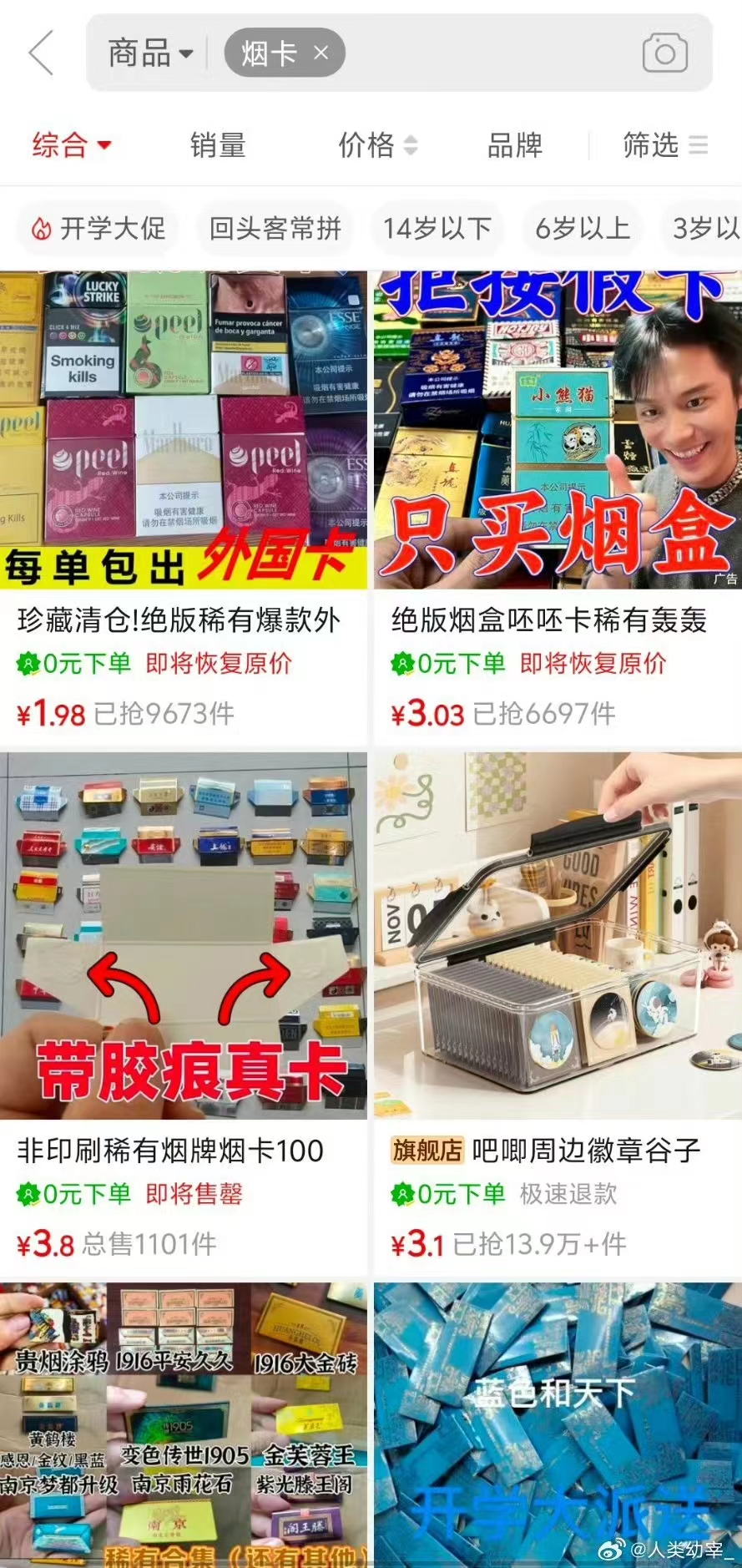
Task: Apply the 回头客常拼 filter chip
Action: point(275,228)
